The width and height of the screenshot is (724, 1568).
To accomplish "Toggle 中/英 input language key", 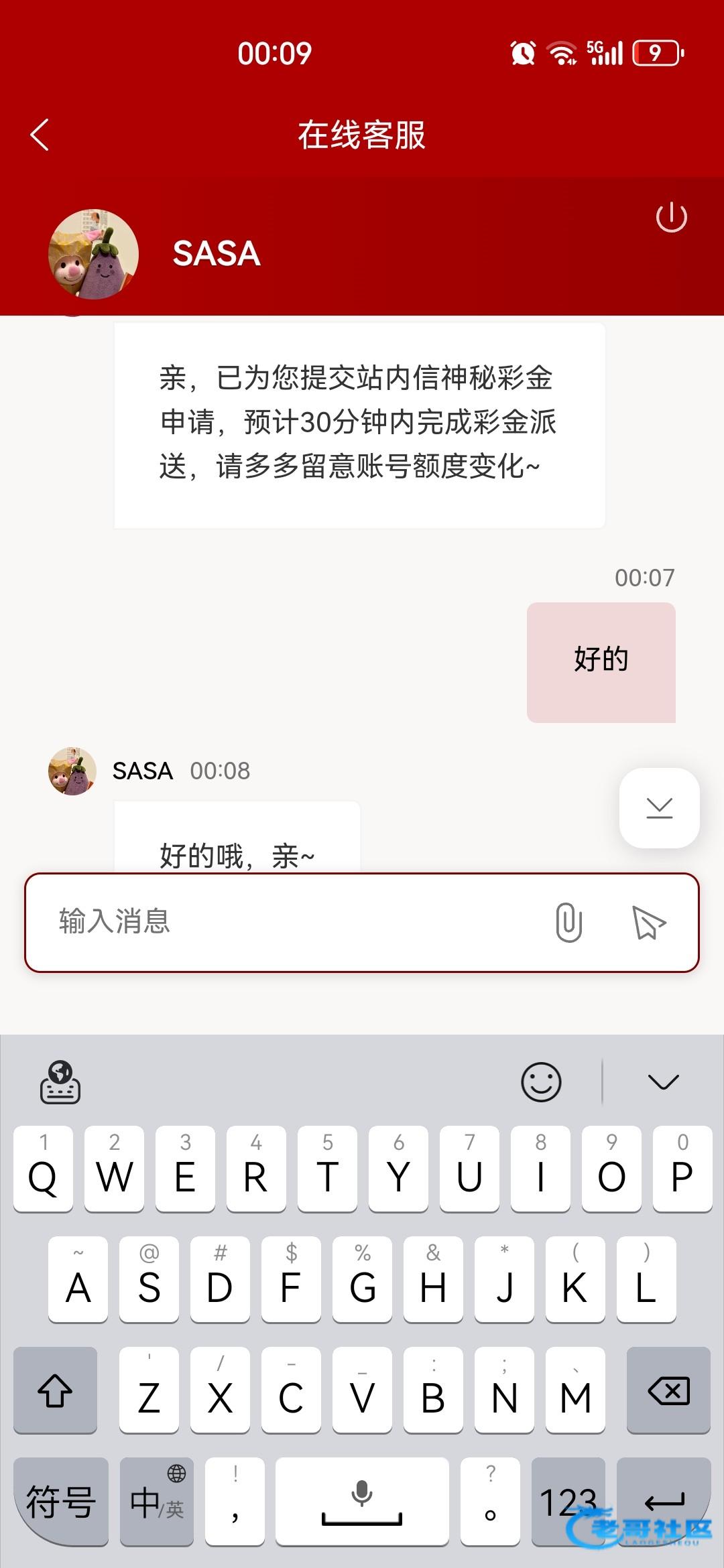I will click(x=157, y=1501).
